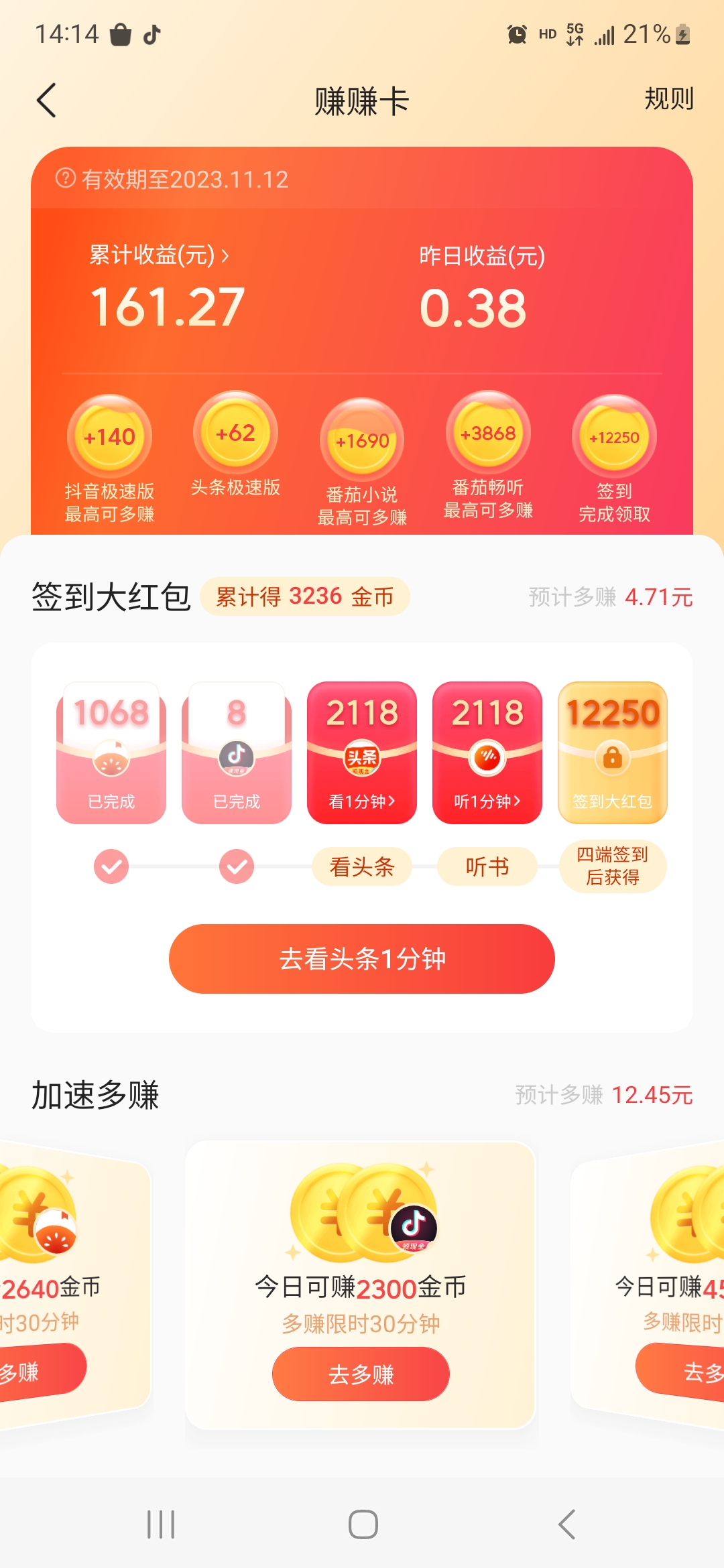The height and width of the screenshot is (1568, 724).
Task: Tap the 番茄畅听 +3868 coin icon
Action: pyautogui.click(x=487, y=433)
